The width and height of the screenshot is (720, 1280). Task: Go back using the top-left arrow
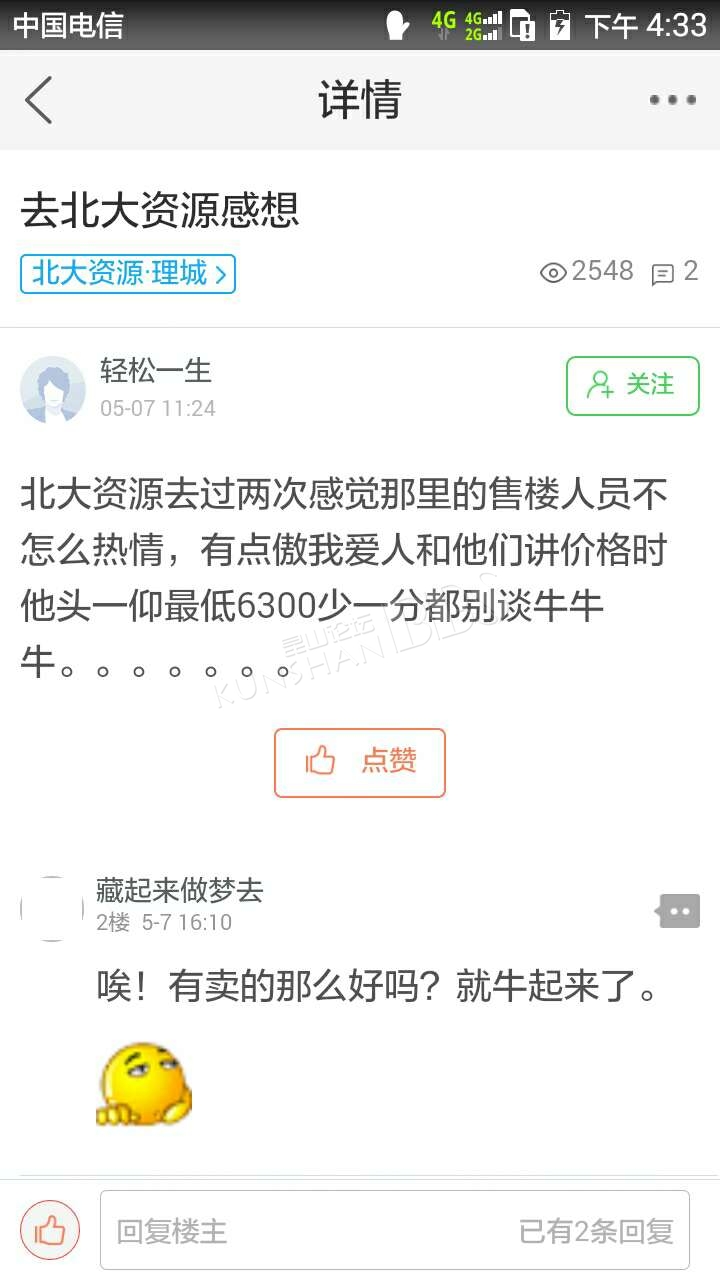tap(38, 100)
